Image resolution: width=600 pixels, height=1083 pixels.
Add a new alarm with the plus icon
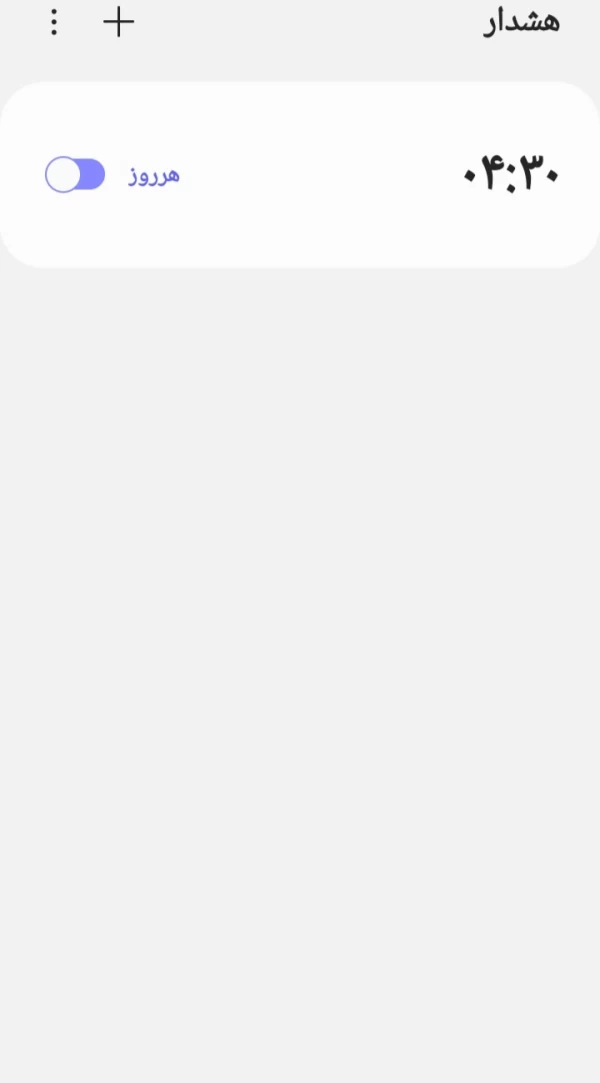(x=119, y=22)
